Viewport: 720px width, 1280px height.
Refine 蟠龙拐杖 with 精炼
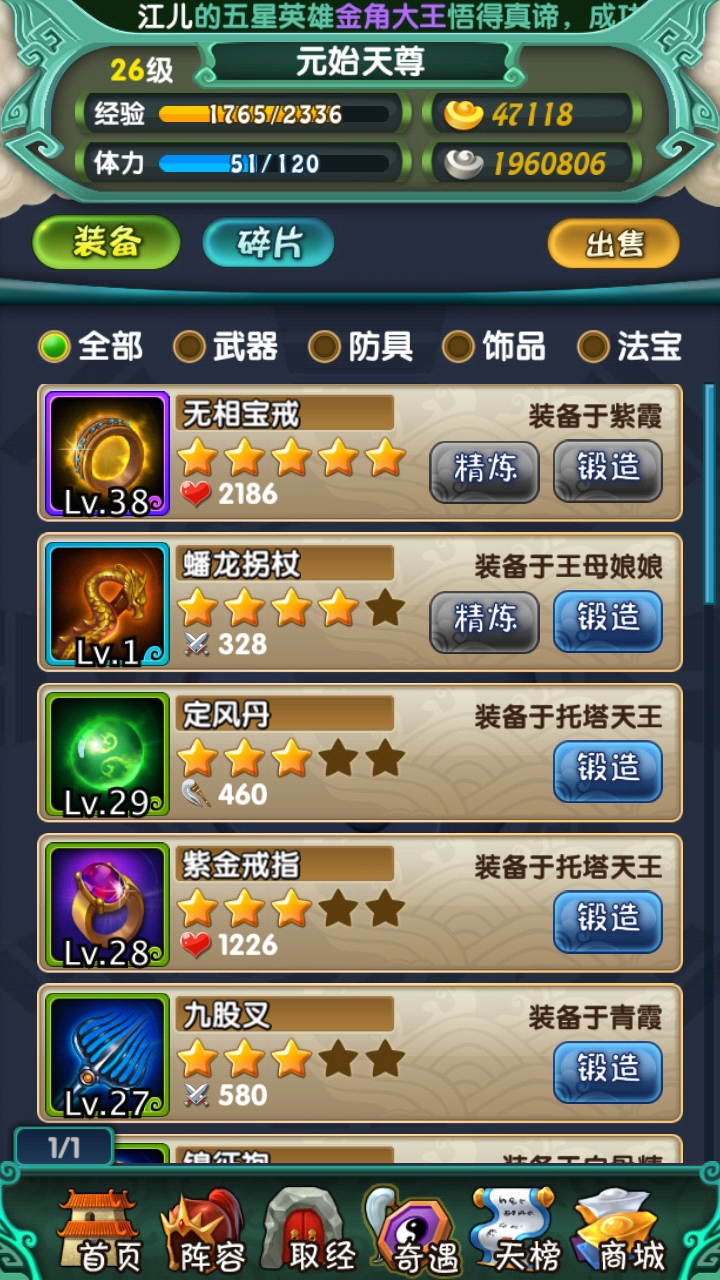tap(485, 621)
